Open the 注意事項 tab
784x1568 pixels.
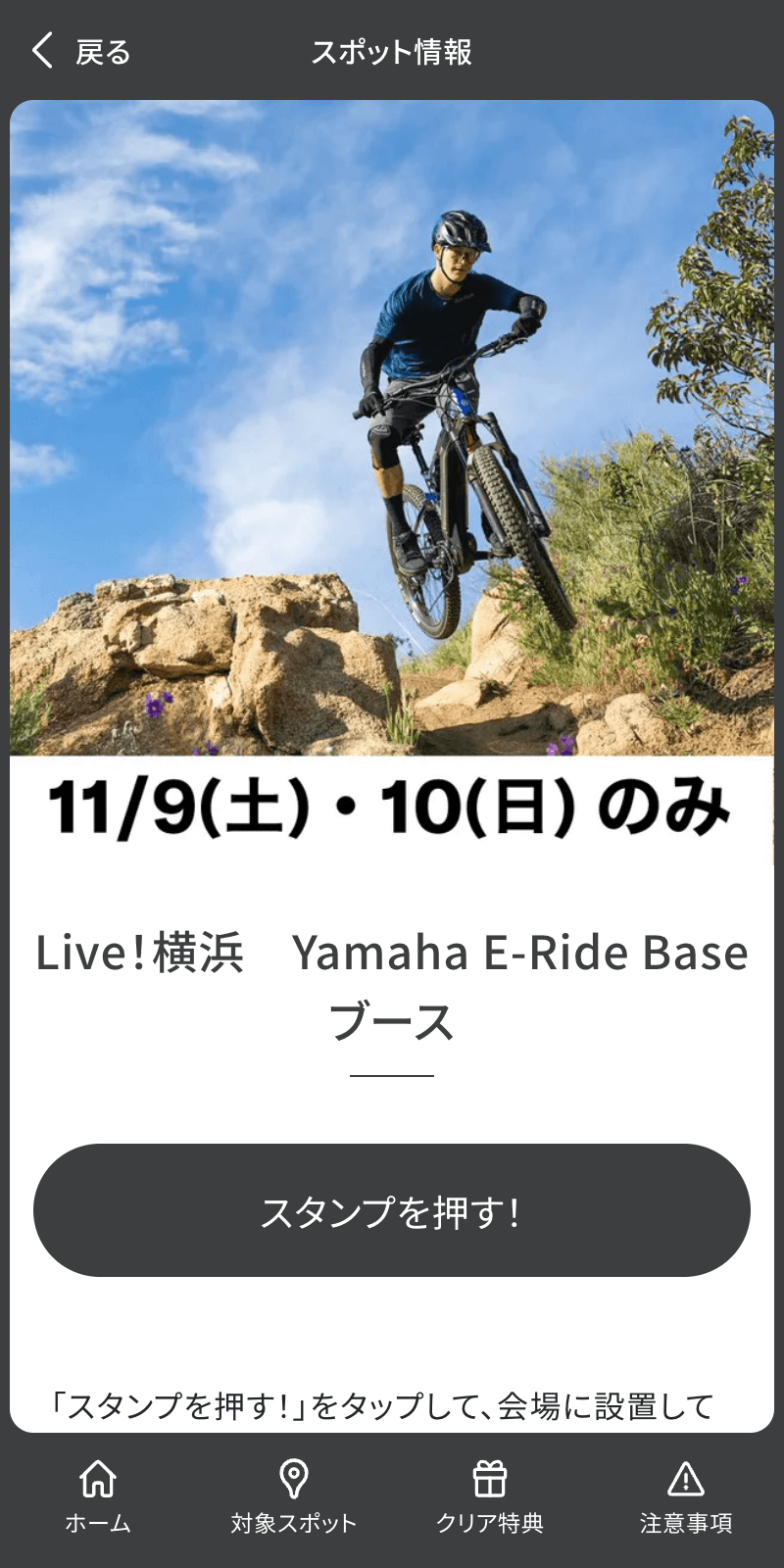tap(686, 1496)
